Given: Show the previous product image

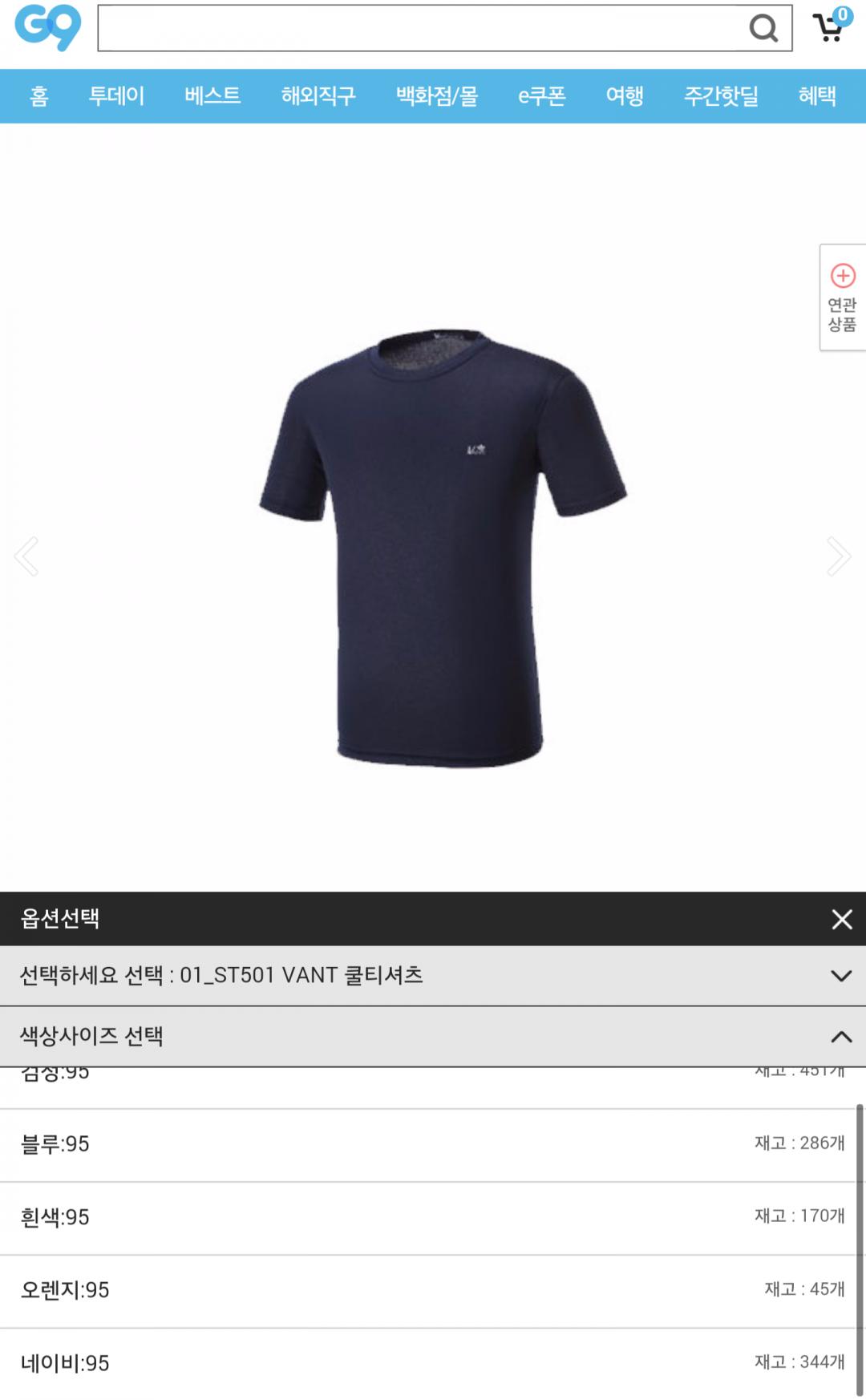Looking at the screenshot, I should [27, 556].
